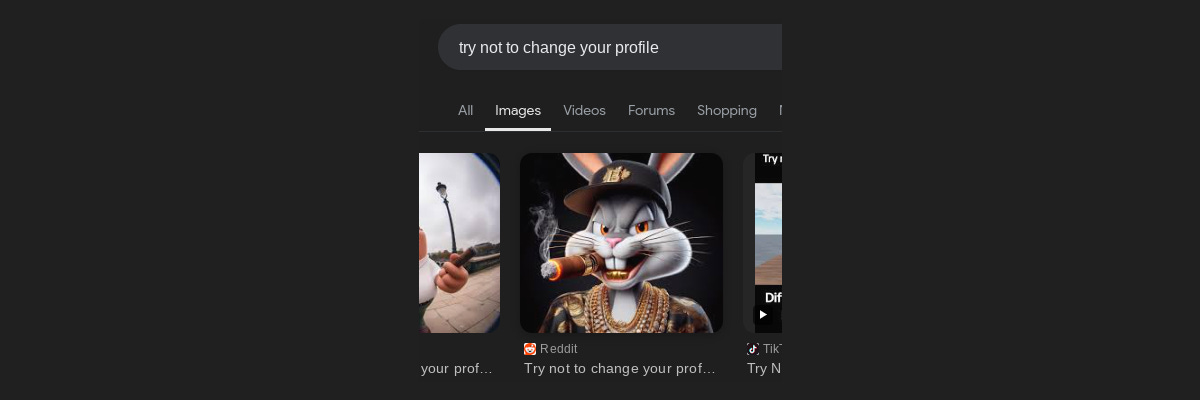Go to the Shopping tab
1200x400 pixels.
(726, 110)
